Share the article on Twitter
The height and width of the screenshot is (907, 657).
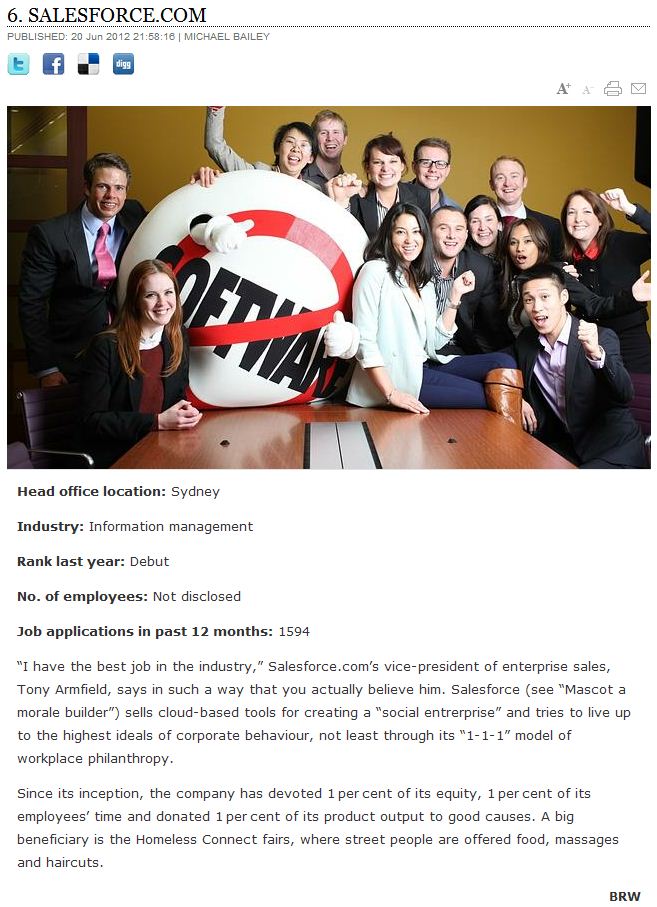coord(19,65)
